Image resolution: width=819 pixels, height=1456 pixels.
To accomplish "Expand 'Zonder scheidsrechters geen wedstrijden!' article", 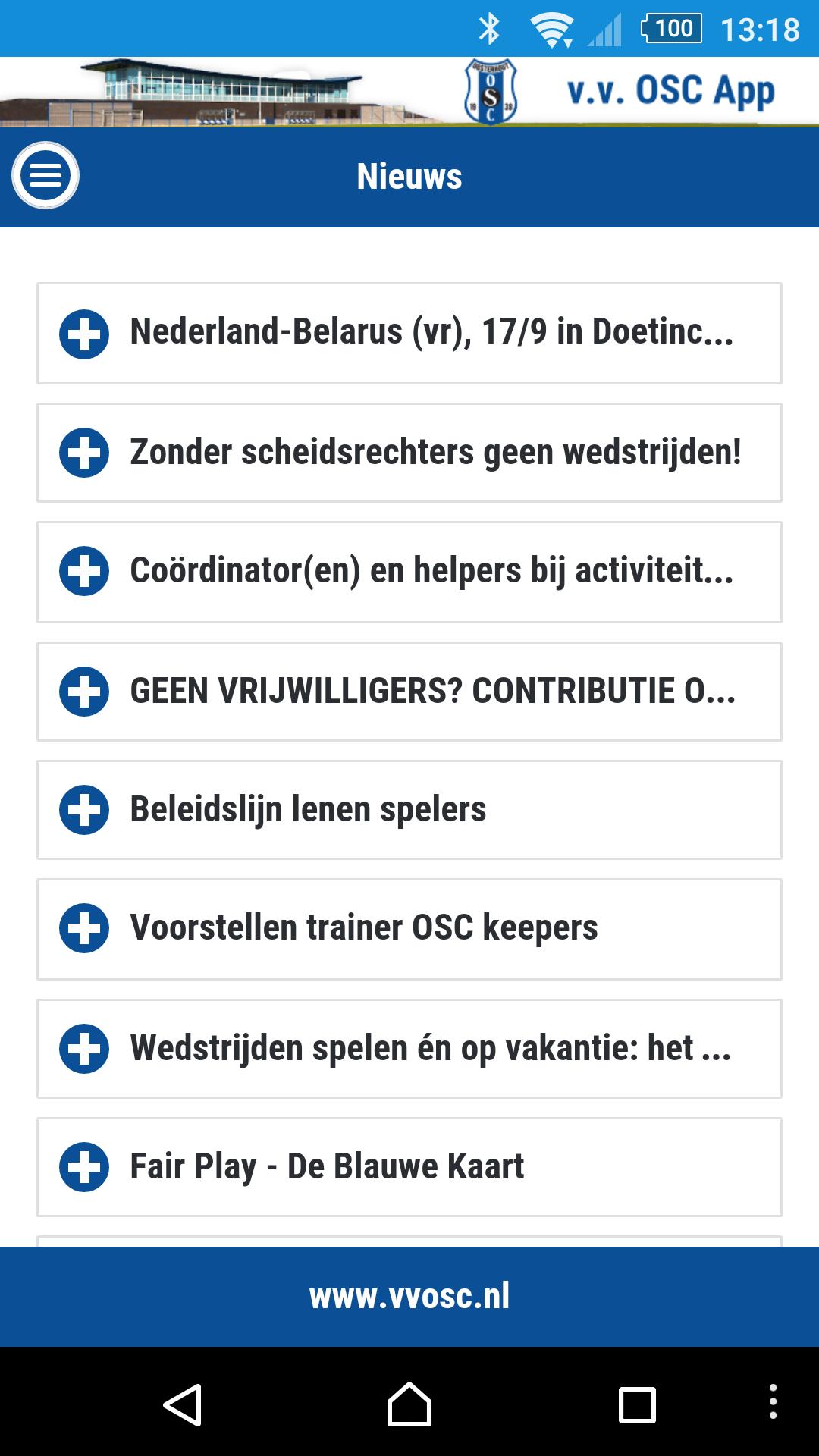I will 409,453.
